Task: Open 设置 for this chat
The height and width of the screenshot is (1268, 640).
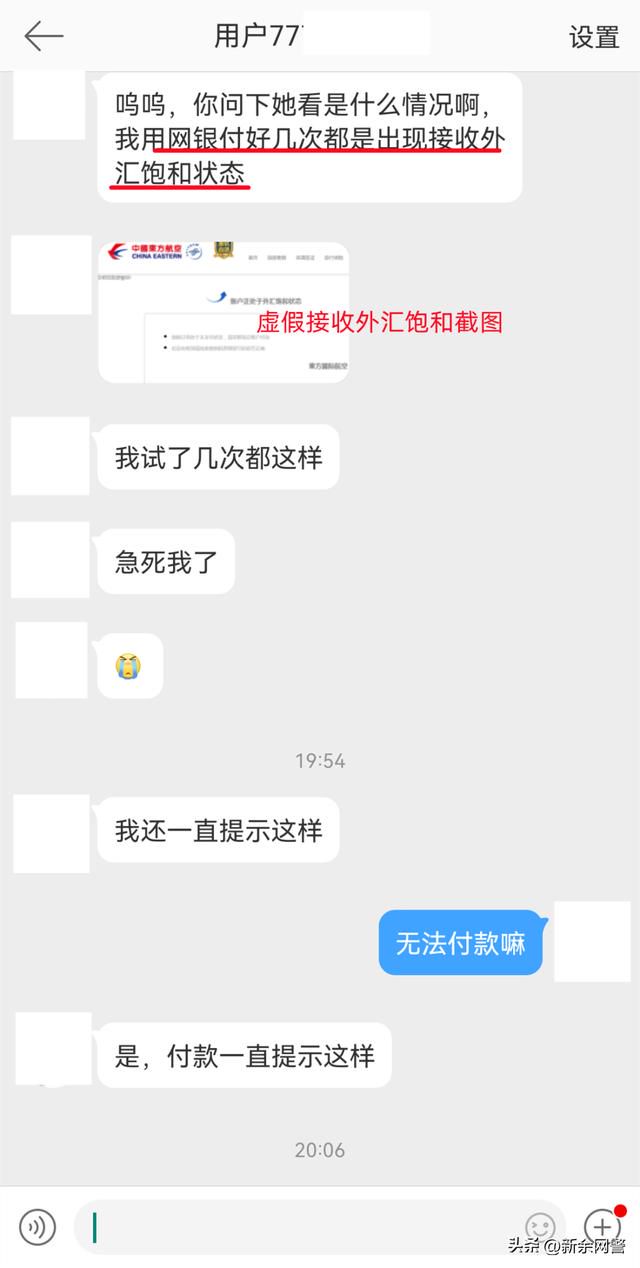Action: coord(594,37)
